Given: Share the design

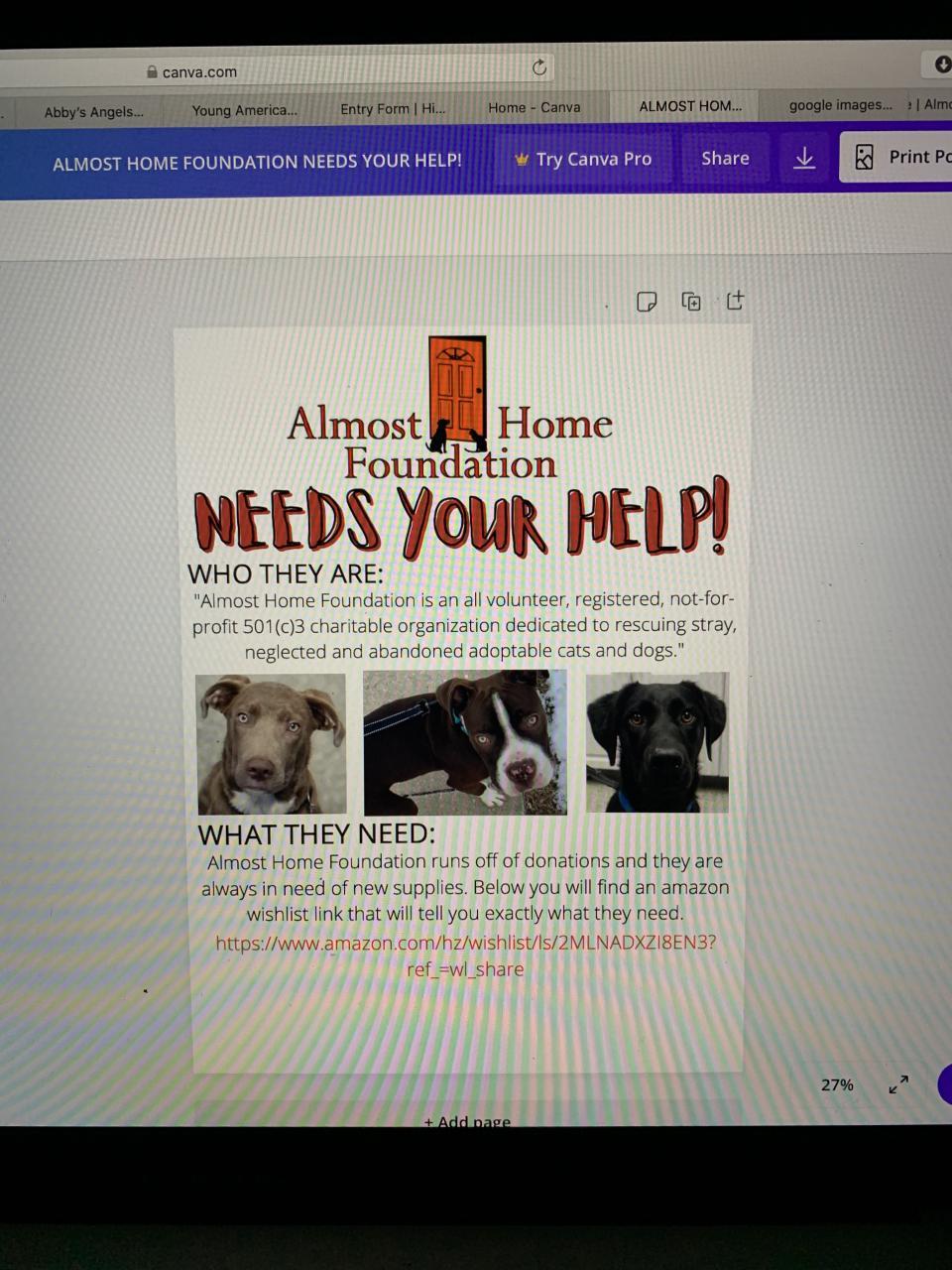Looking at the screenshot, I should point(725,159).
